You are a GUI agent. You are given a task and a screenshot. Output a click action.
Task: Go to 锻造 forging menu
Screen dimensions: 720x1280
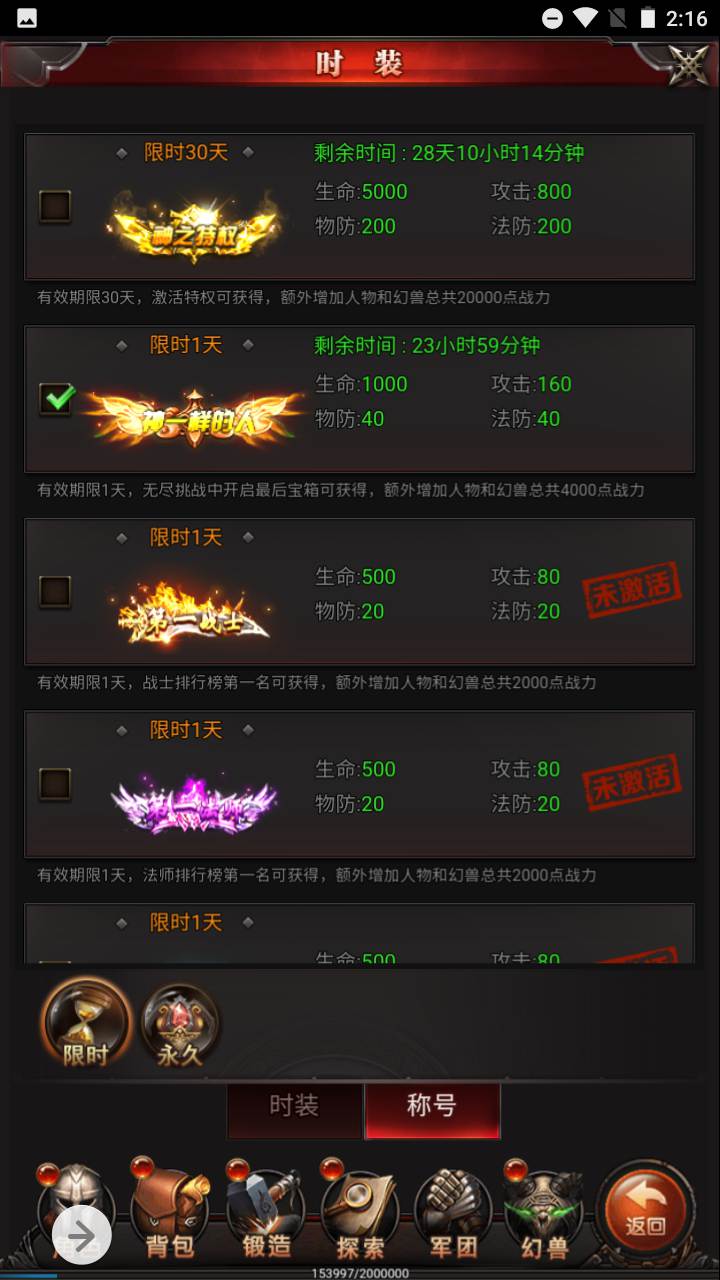265,1212
